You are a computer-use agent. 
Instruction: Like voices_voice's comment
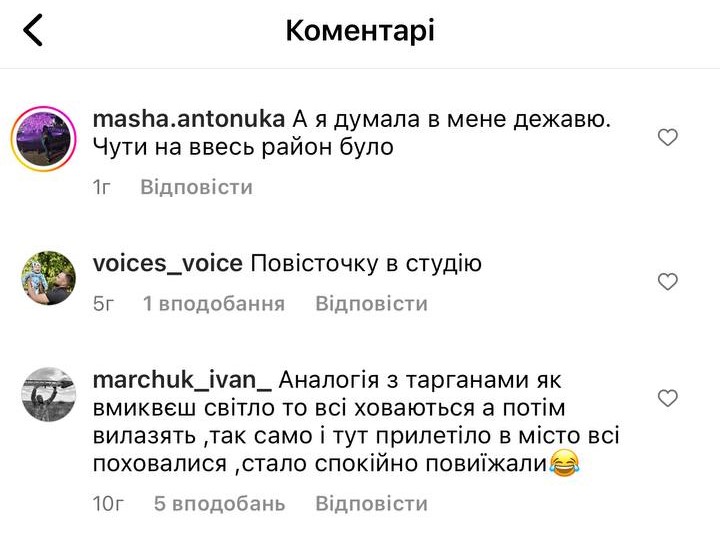coord(668,282)
